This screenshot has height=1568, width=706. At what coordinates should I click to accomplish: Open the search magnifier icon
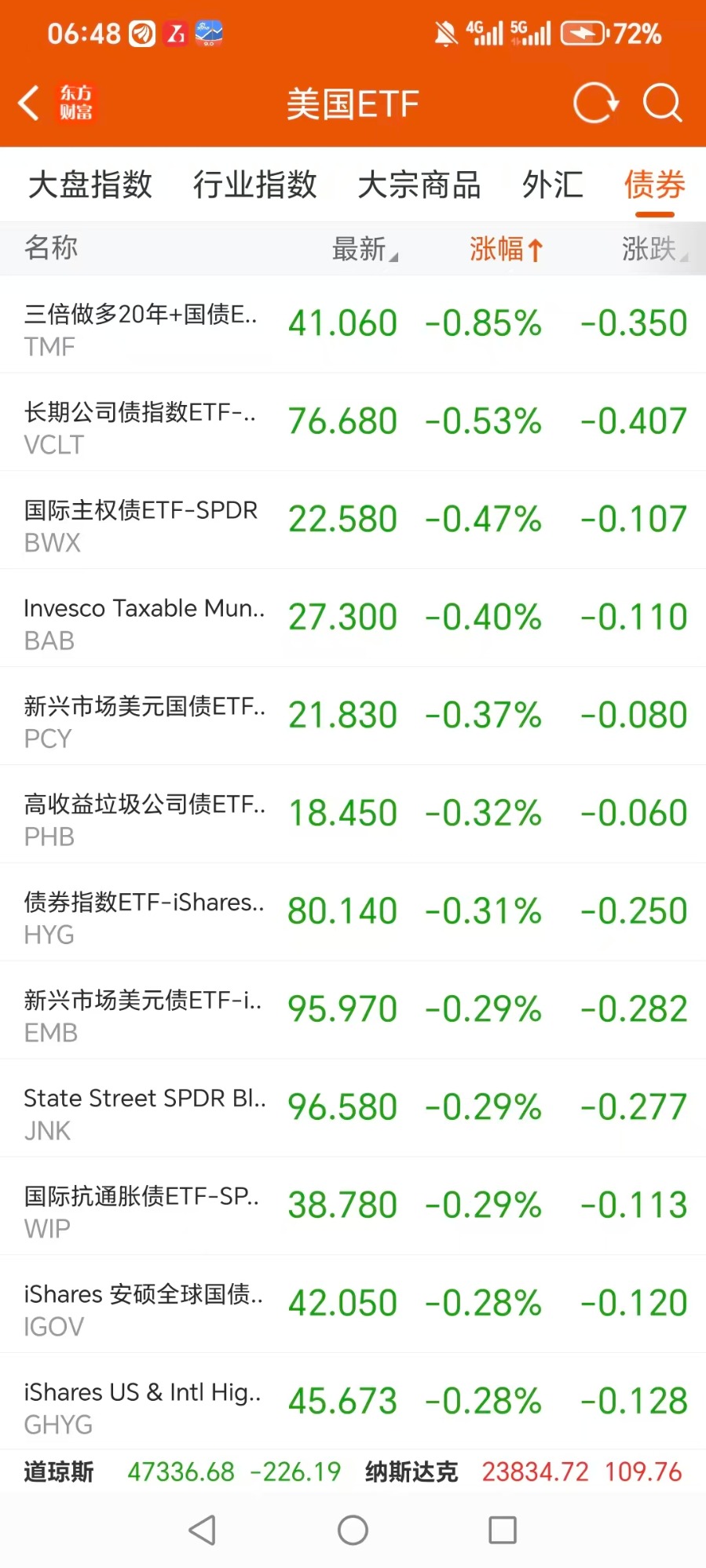click(x=662, y=103)
